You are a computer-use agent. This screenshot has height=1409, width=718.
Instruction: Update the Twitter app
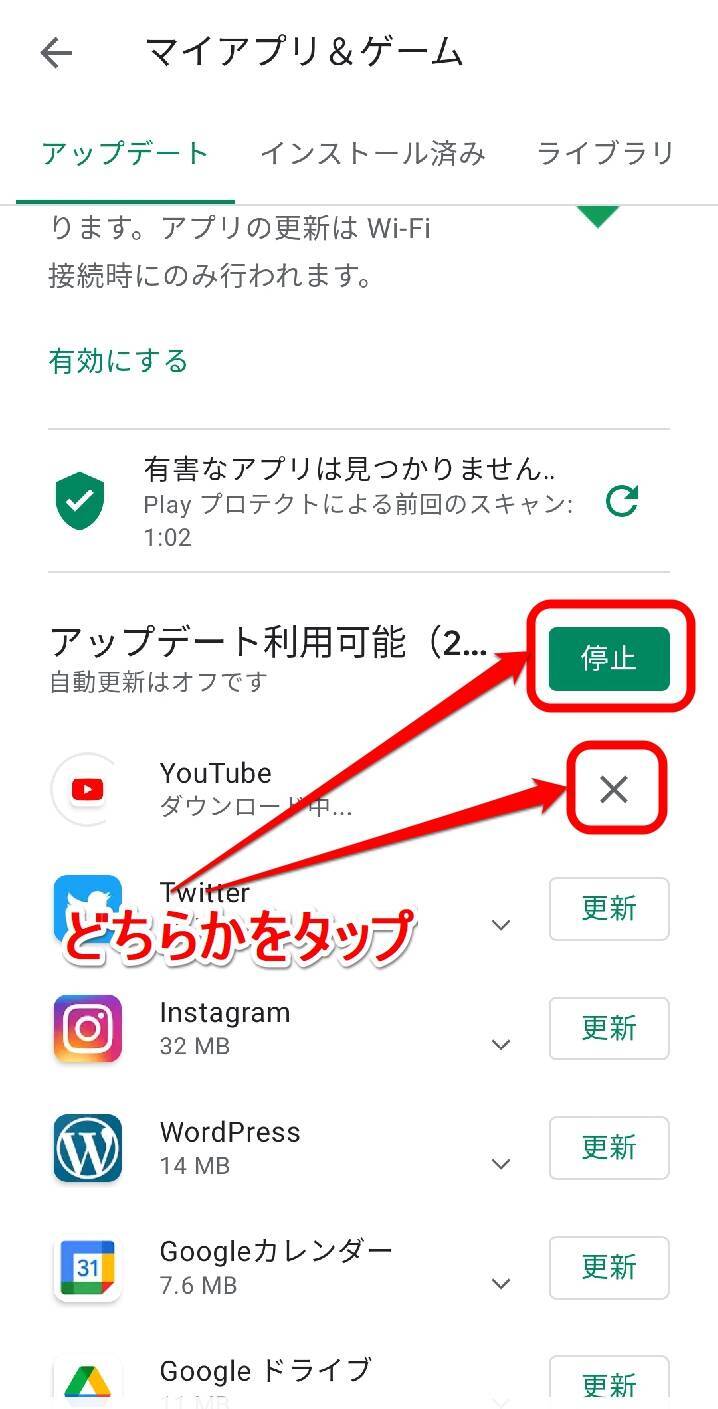coord(608,908)
